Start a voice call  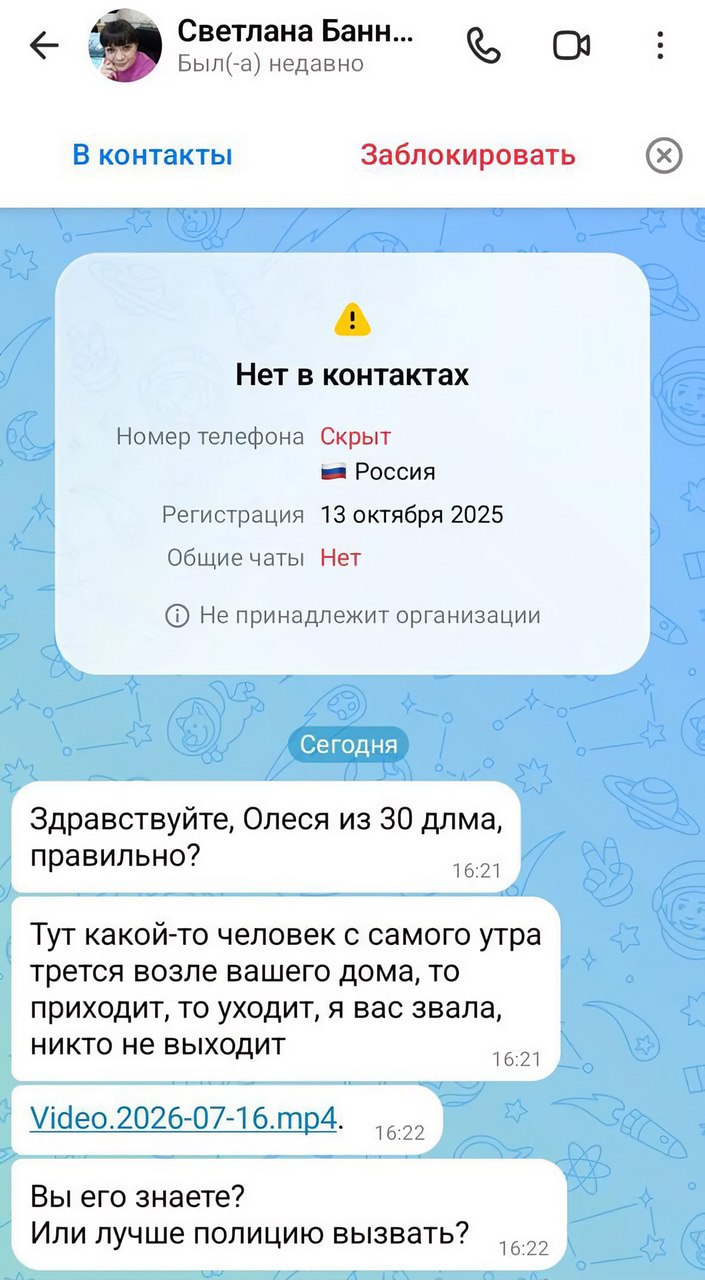point(484,46)
